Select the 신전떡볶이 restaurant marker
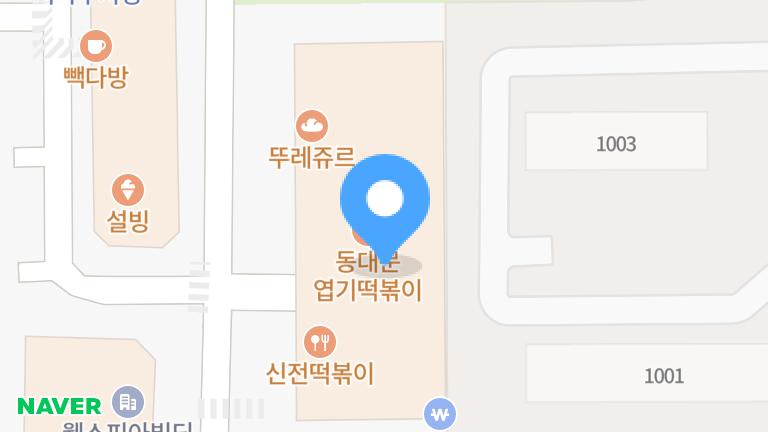The image size is (768, 432). point(320,342)
